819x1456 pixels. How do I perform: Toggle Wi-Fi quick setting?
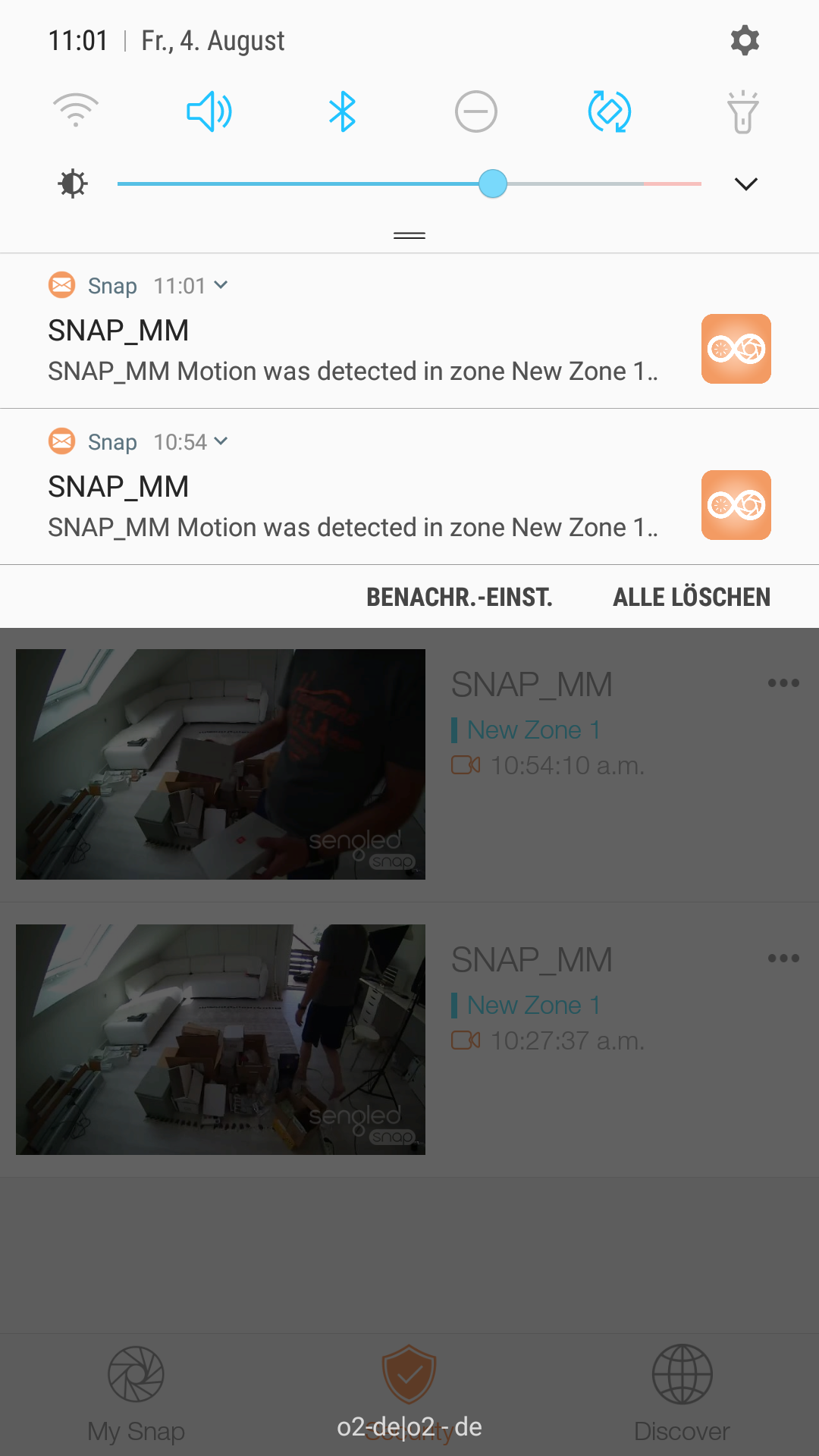76,111
